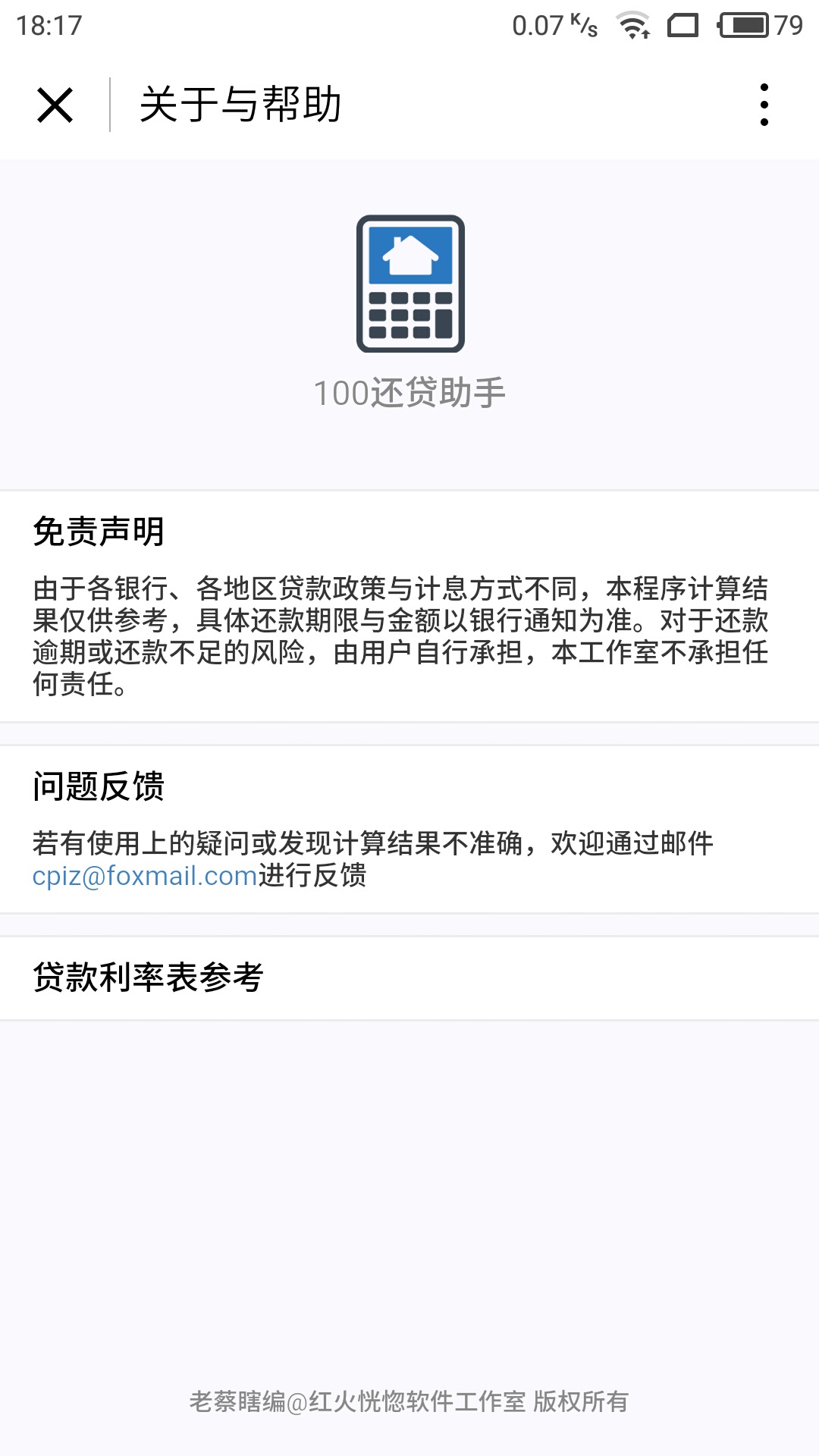Close the 关于与帮助 page
This screenshot has width=819, height=1456.
[x=55, y=105]
